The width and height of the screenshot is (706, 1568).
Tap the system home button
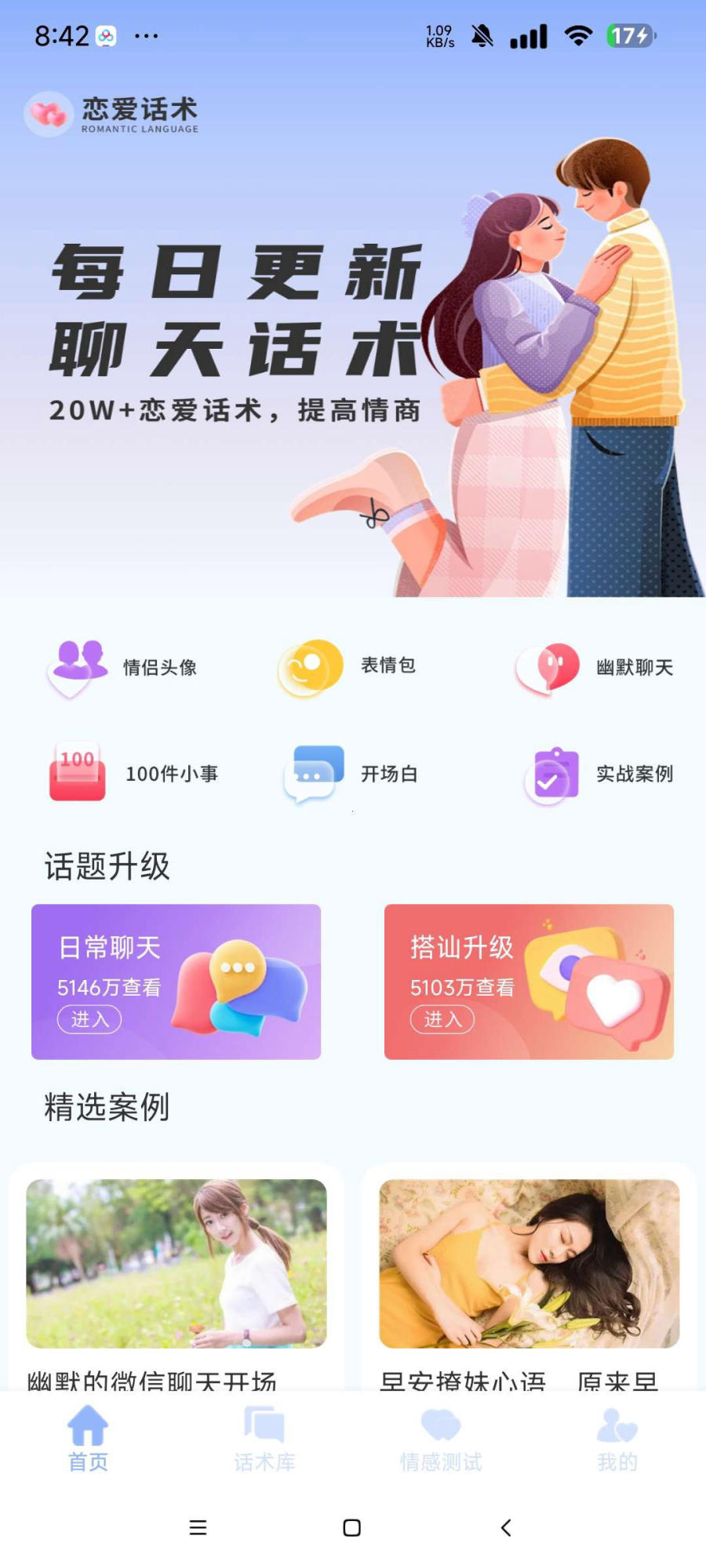click(352, 1527)
